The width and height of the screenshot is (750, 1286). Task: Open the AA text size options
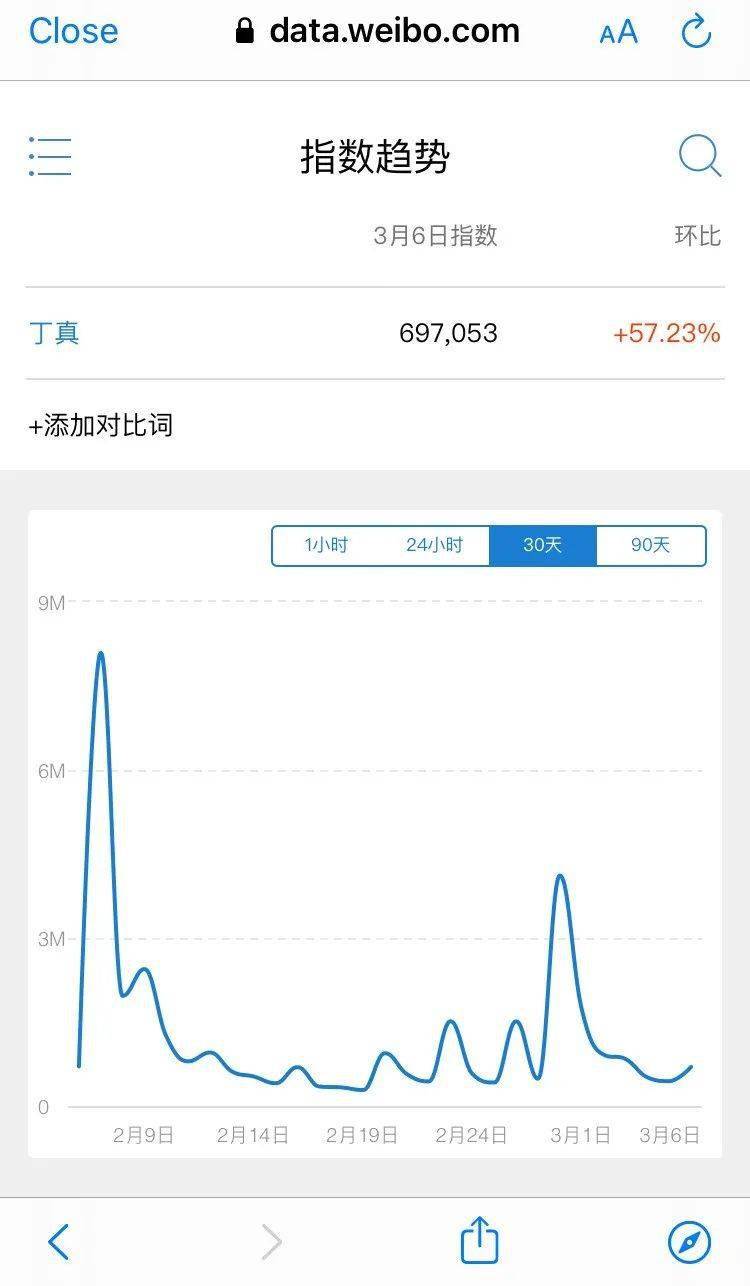618,32
